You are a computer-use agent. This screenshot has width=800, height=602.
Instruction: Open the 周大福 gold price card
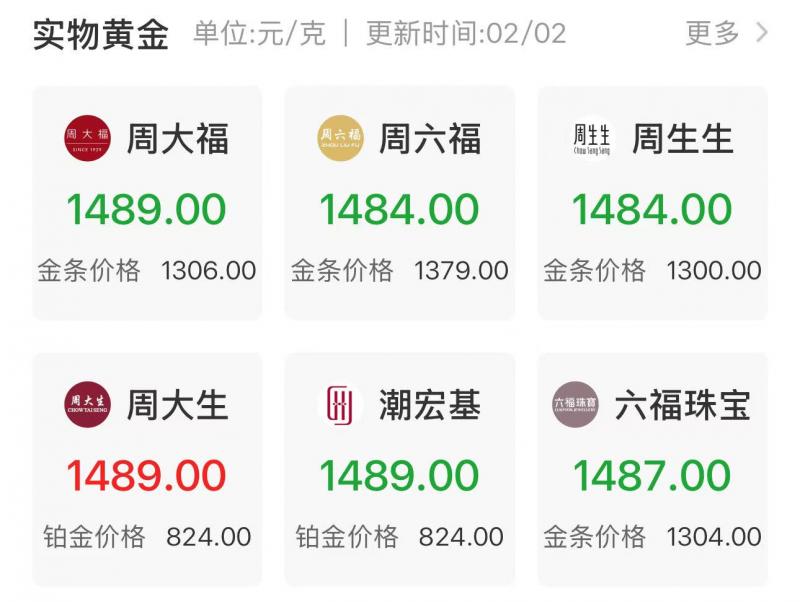click(147, 203)
